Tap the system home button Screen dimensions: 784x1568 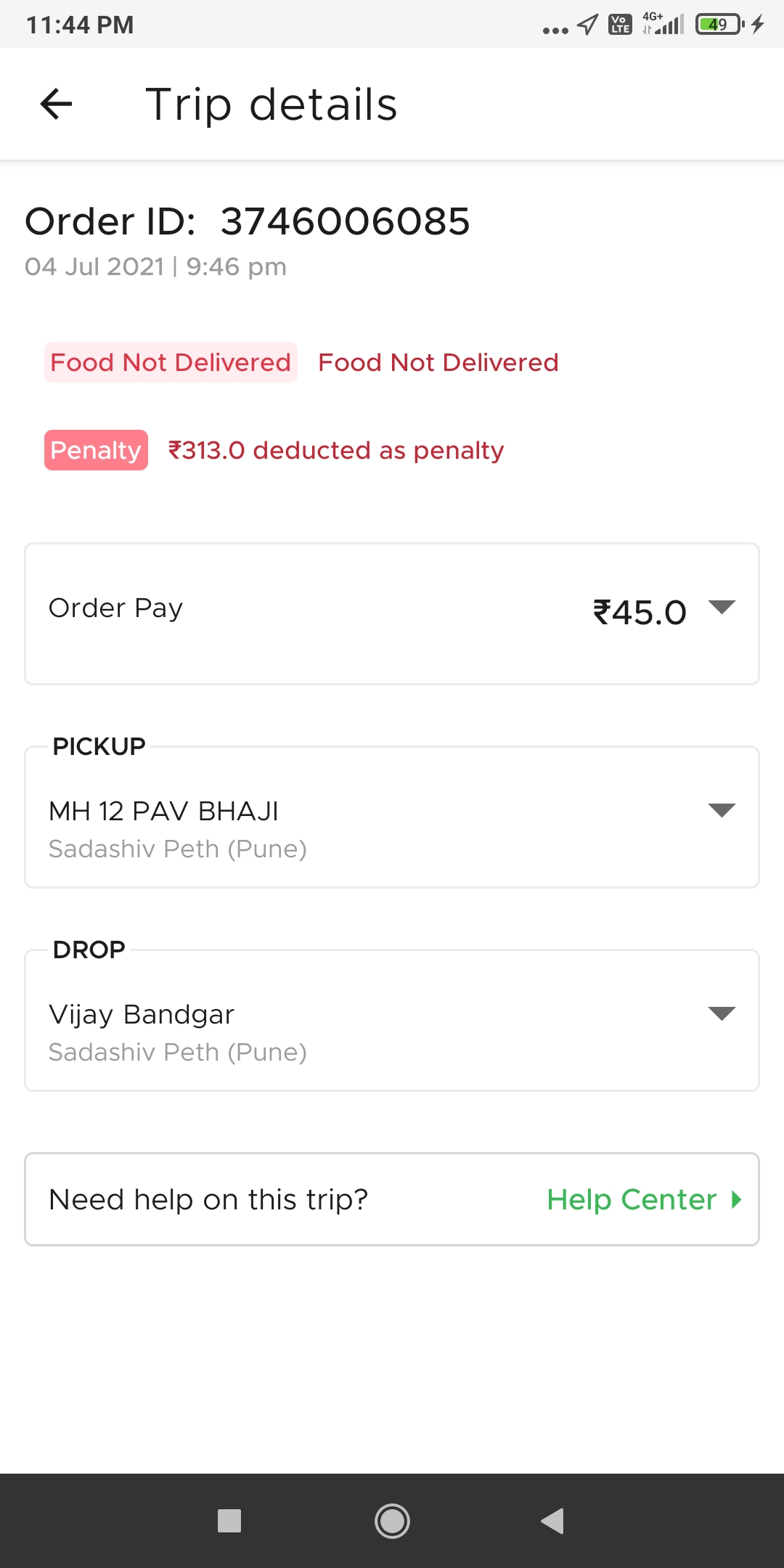pyautogui.click(x=392, y=1521)
